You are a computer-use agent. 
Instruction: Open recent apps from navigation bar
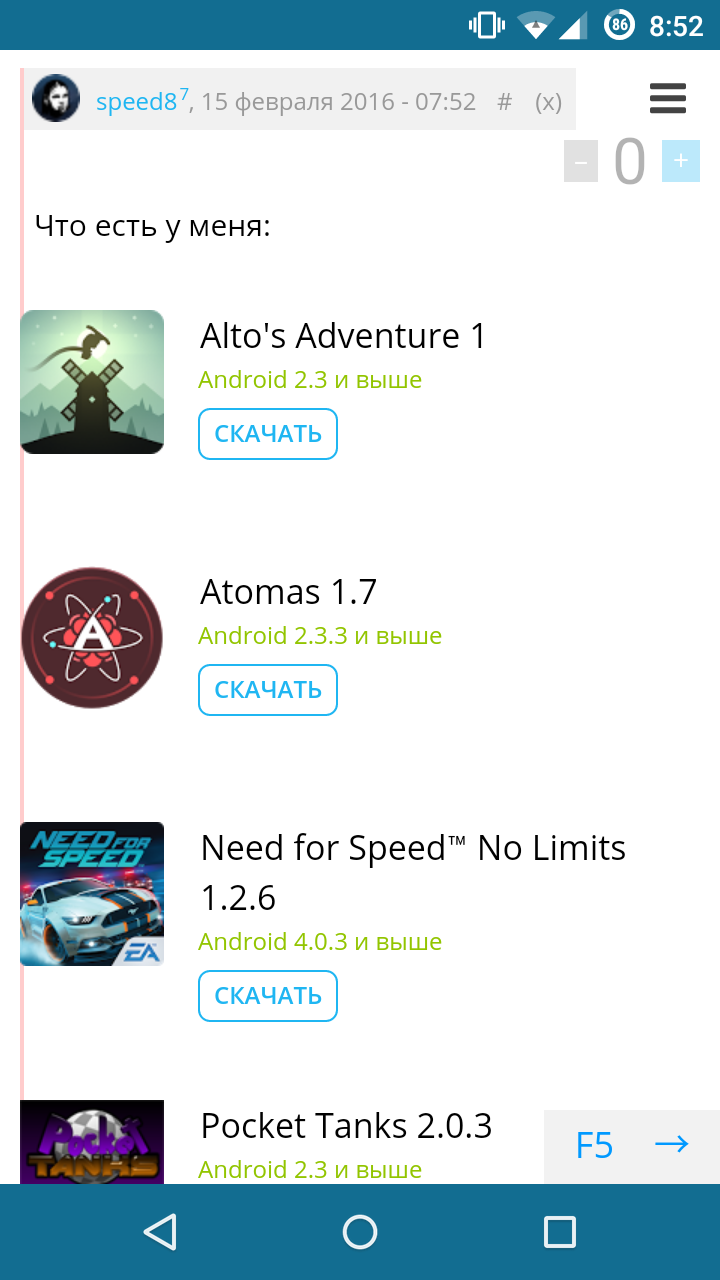559,1232
